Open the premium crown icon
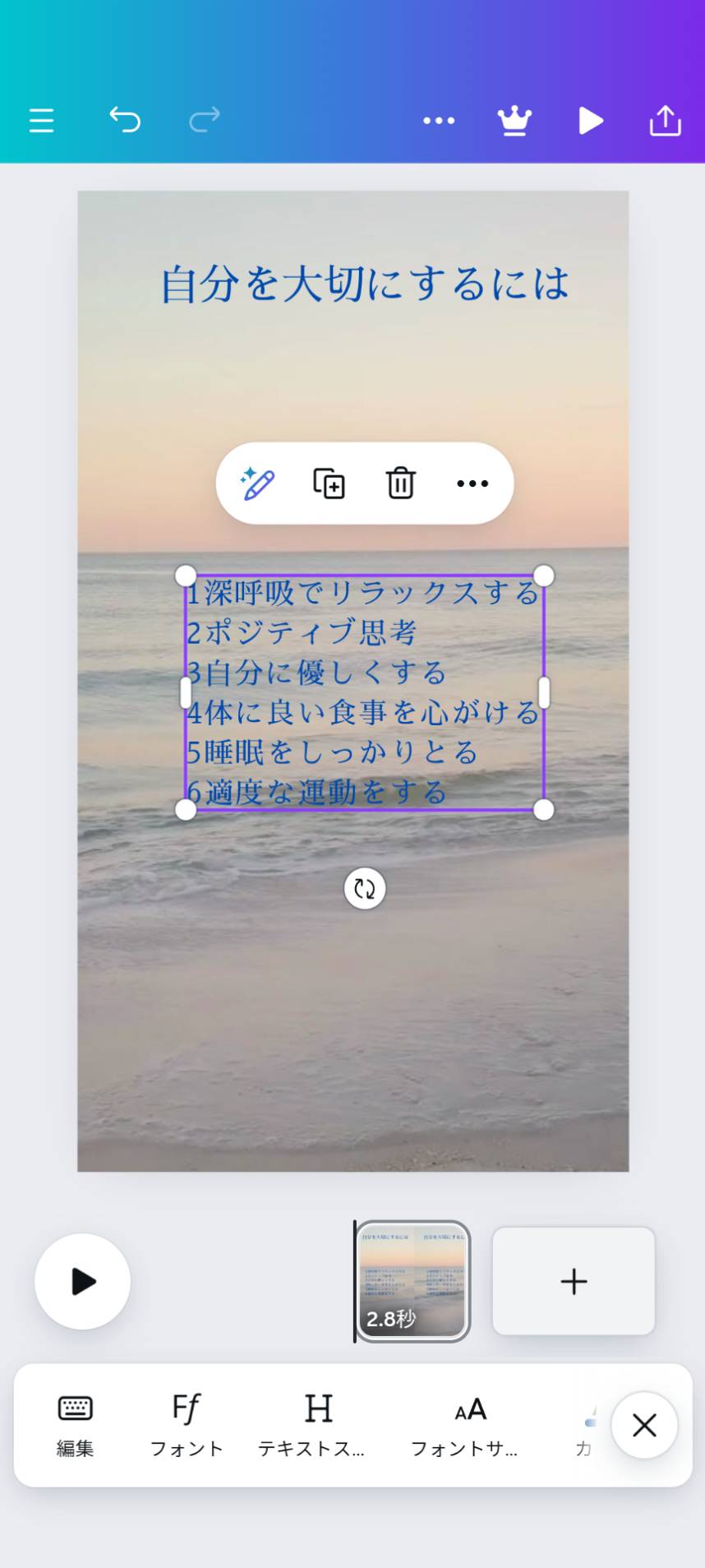Screen dimensions: 705x1568 [x=515, y=121]
